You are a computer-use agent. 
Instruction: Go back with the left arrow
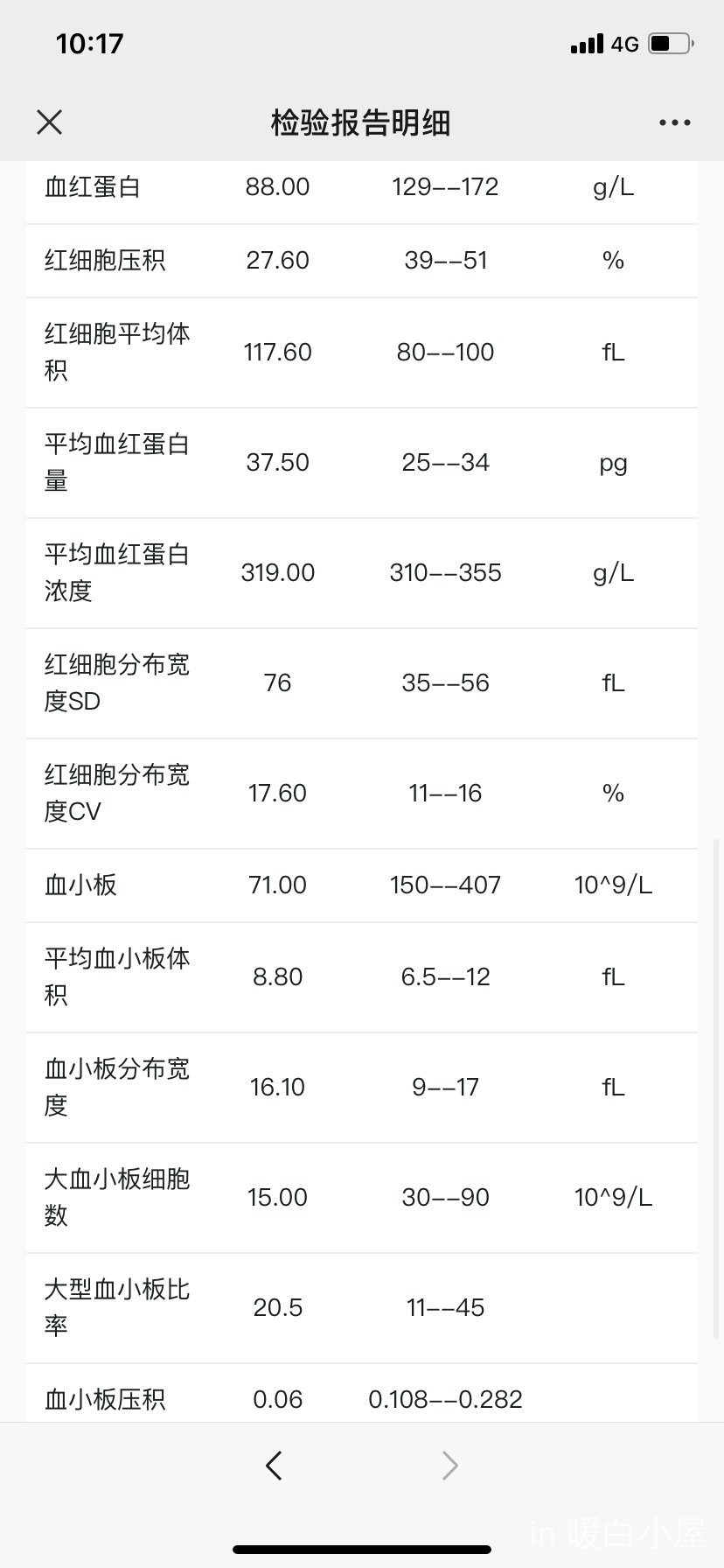point(274,1465)
